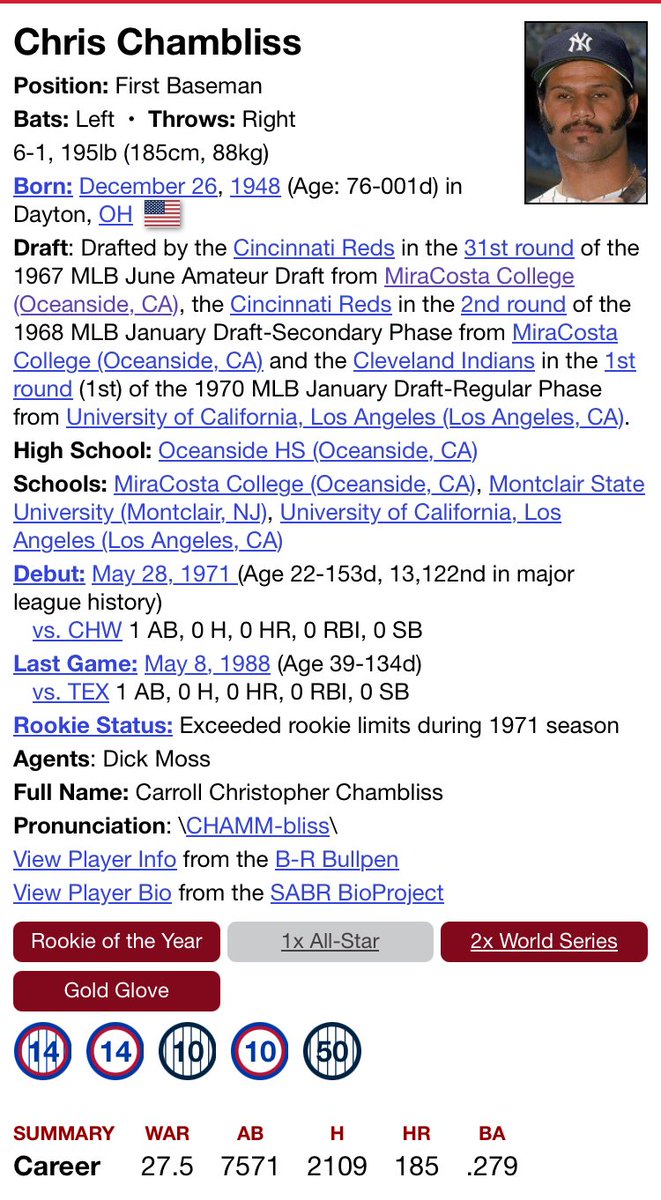Tap the Rookie of the Year badge
Viewport: 661px width, 1200px height.
[x=116, y=941]
